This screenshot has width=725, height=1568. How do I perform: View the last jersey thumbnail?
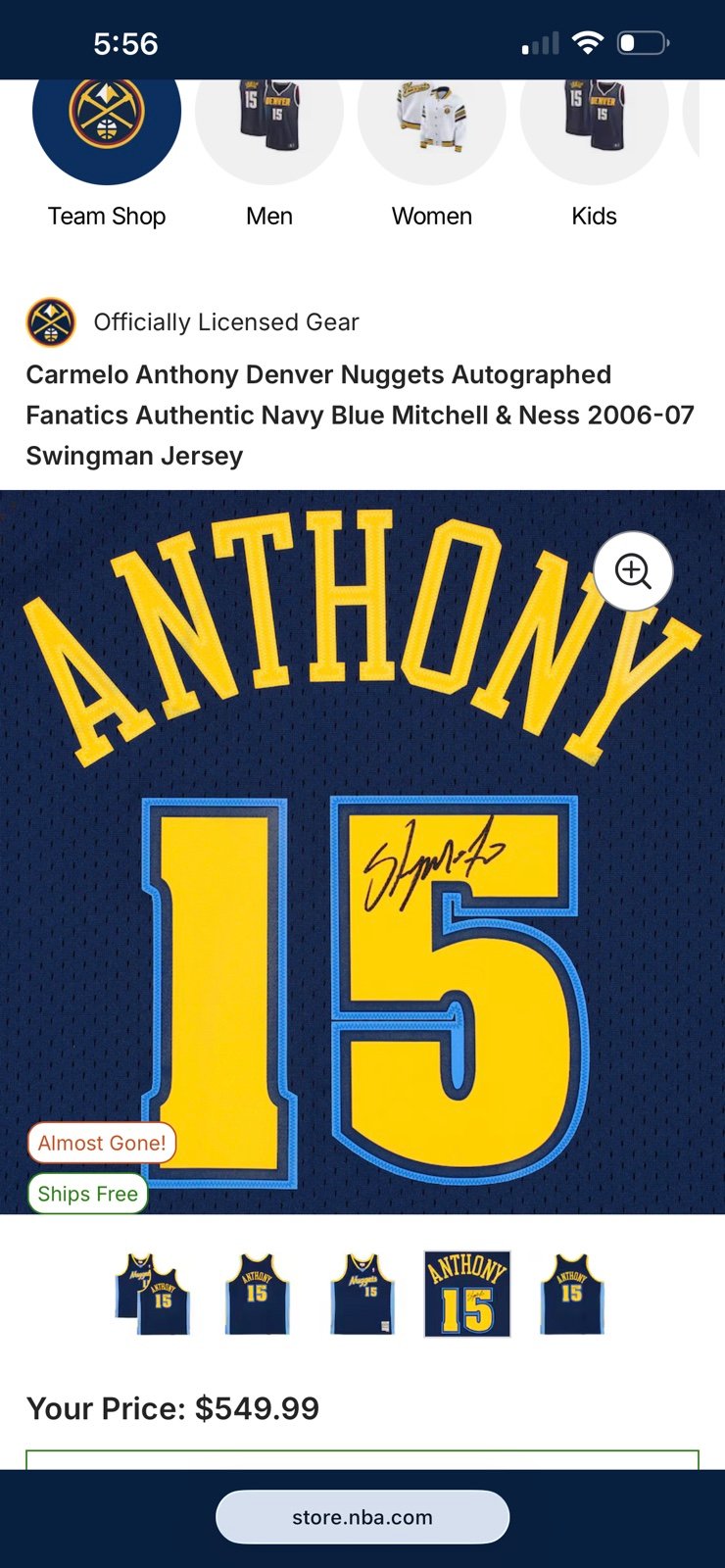572,1294
